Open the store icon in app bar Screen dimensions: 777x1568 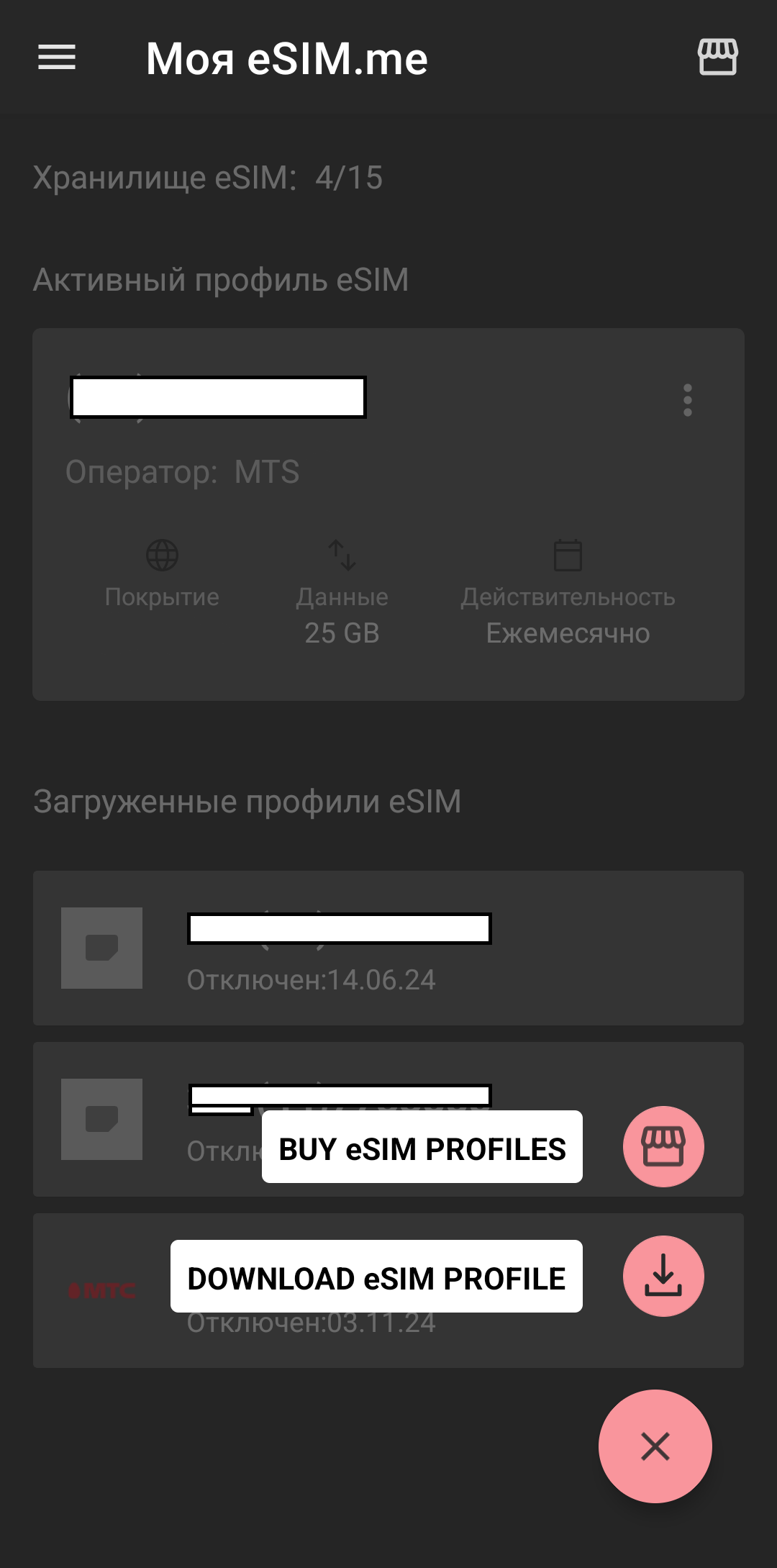point(717,58)
